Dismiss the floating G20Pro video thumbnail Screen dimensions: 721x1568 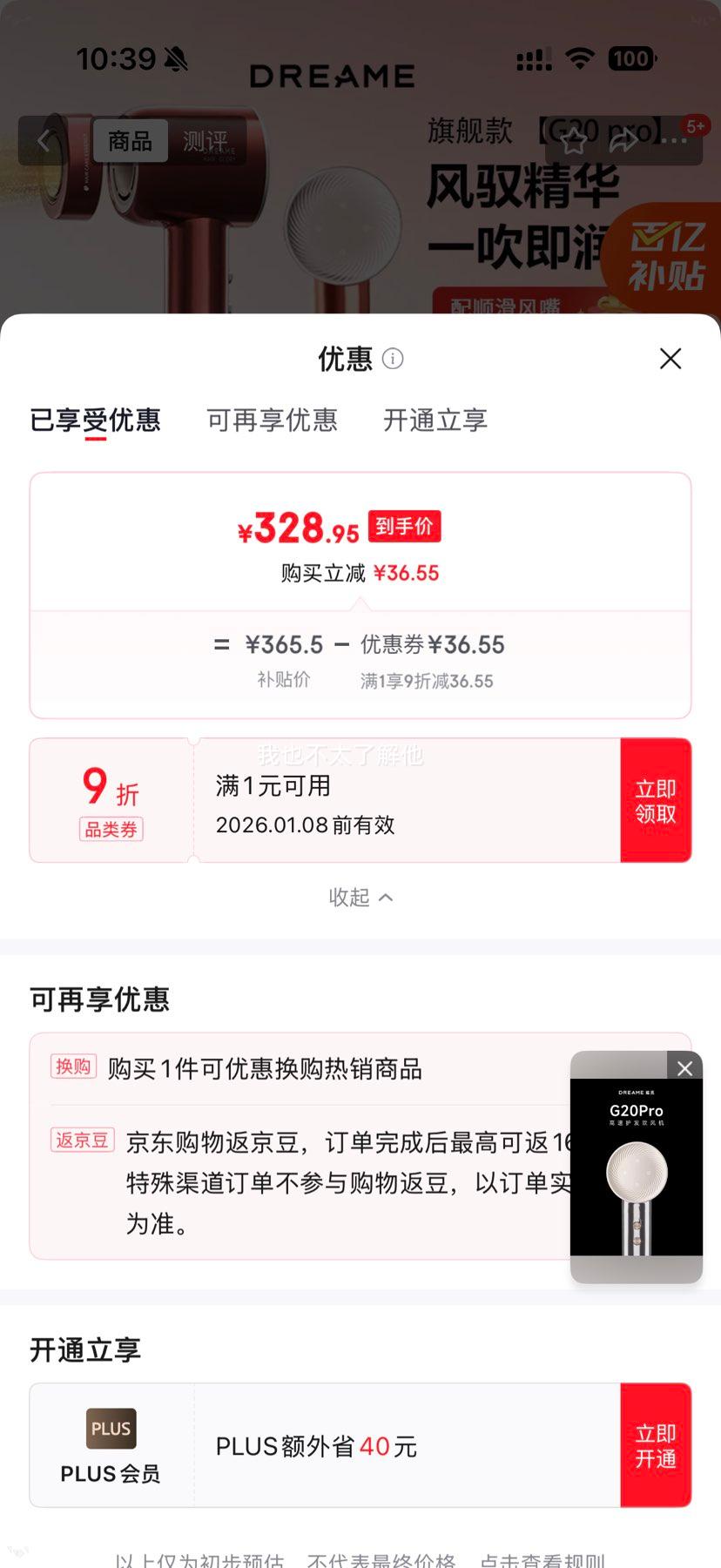point(684,1068)
